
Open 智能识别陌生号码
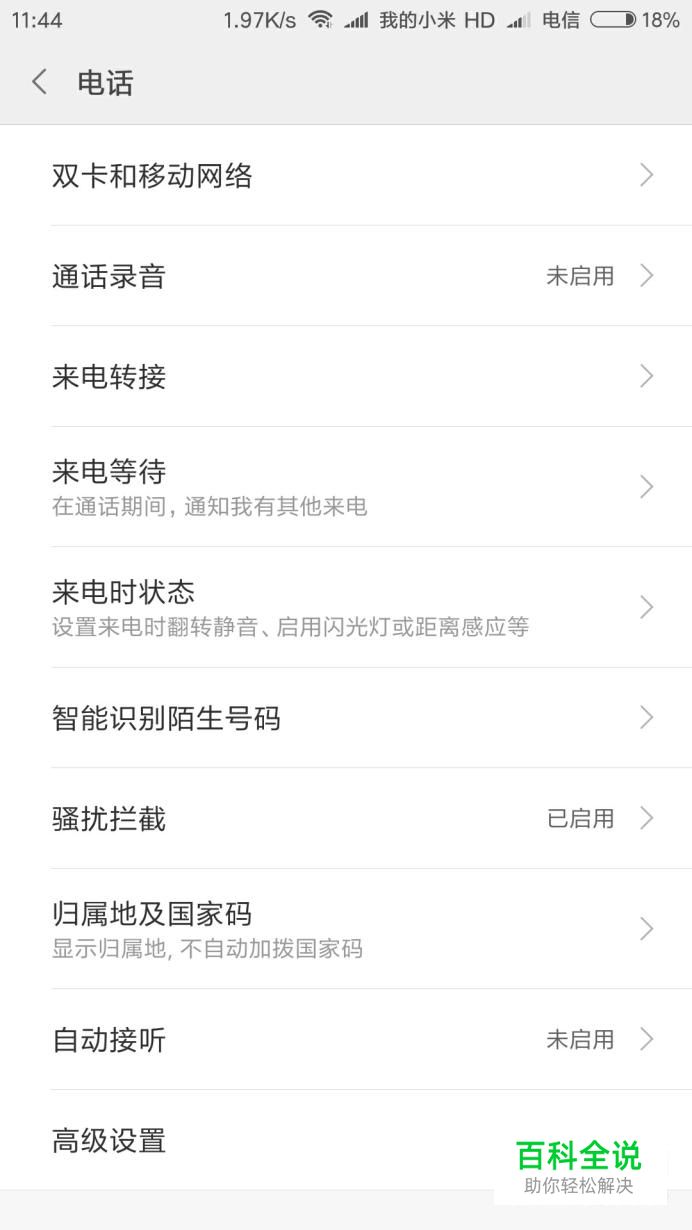[346, 718]
